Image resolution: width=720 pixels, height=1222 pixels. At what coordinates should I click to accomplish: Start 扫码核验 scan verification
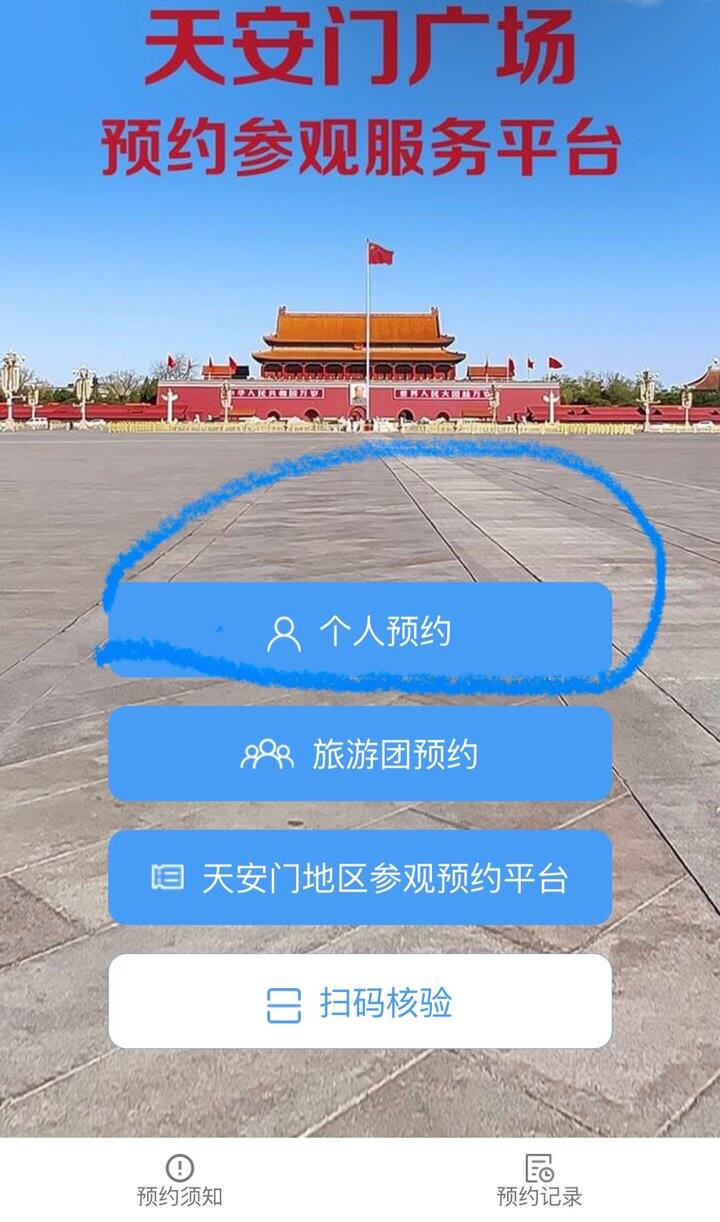point(360,1002)
